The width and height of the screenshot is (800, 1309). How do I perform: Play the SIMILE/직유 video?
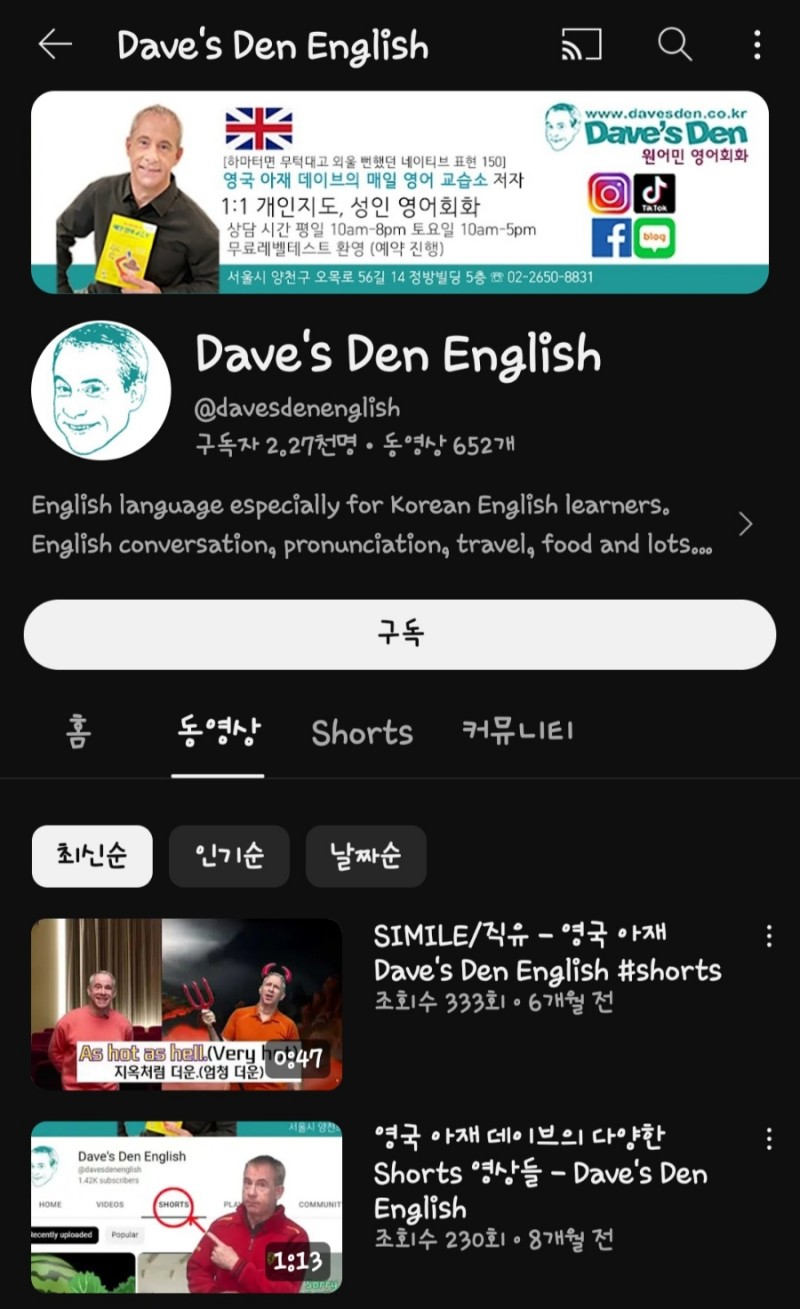(x=186, y=1004)
